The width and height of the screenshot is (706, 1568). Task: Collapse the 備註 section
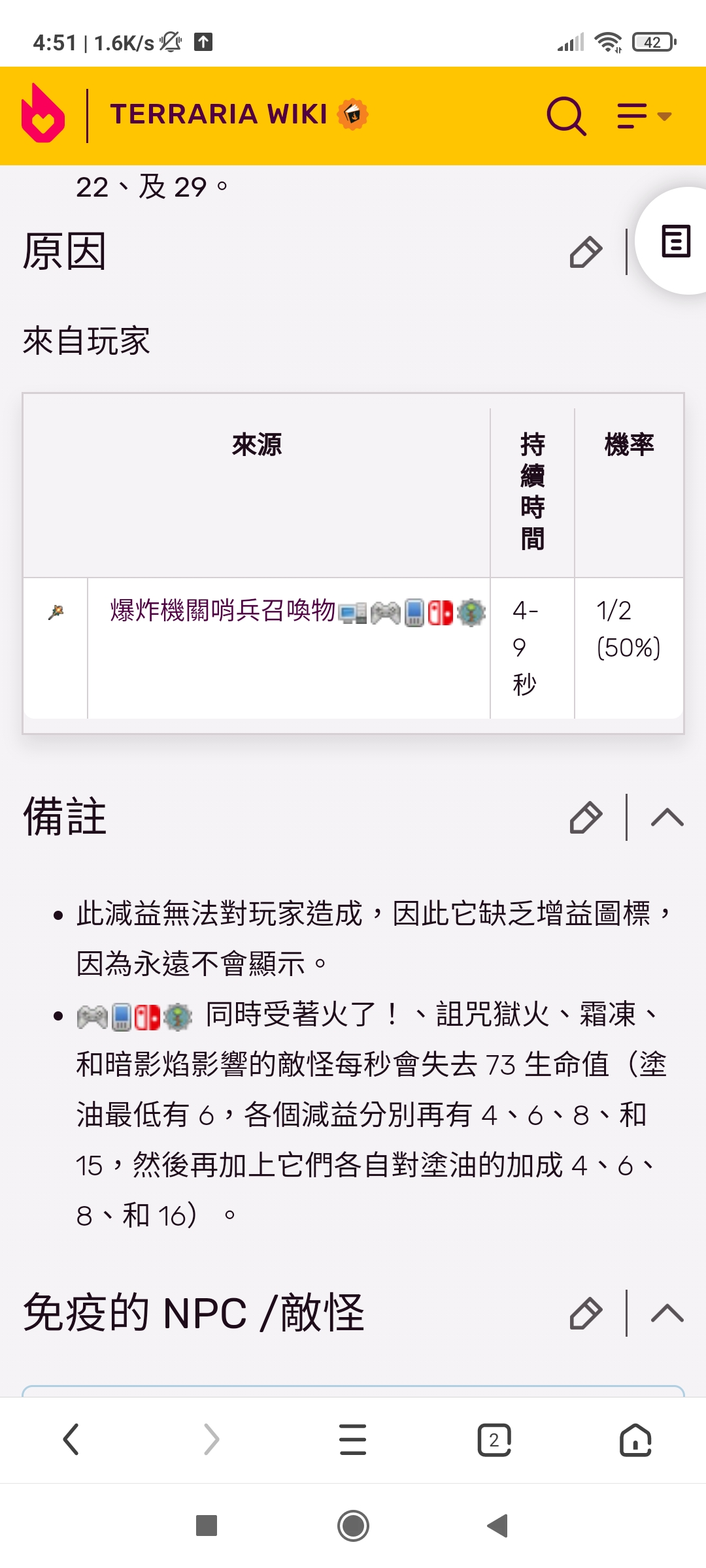[667, 817]
